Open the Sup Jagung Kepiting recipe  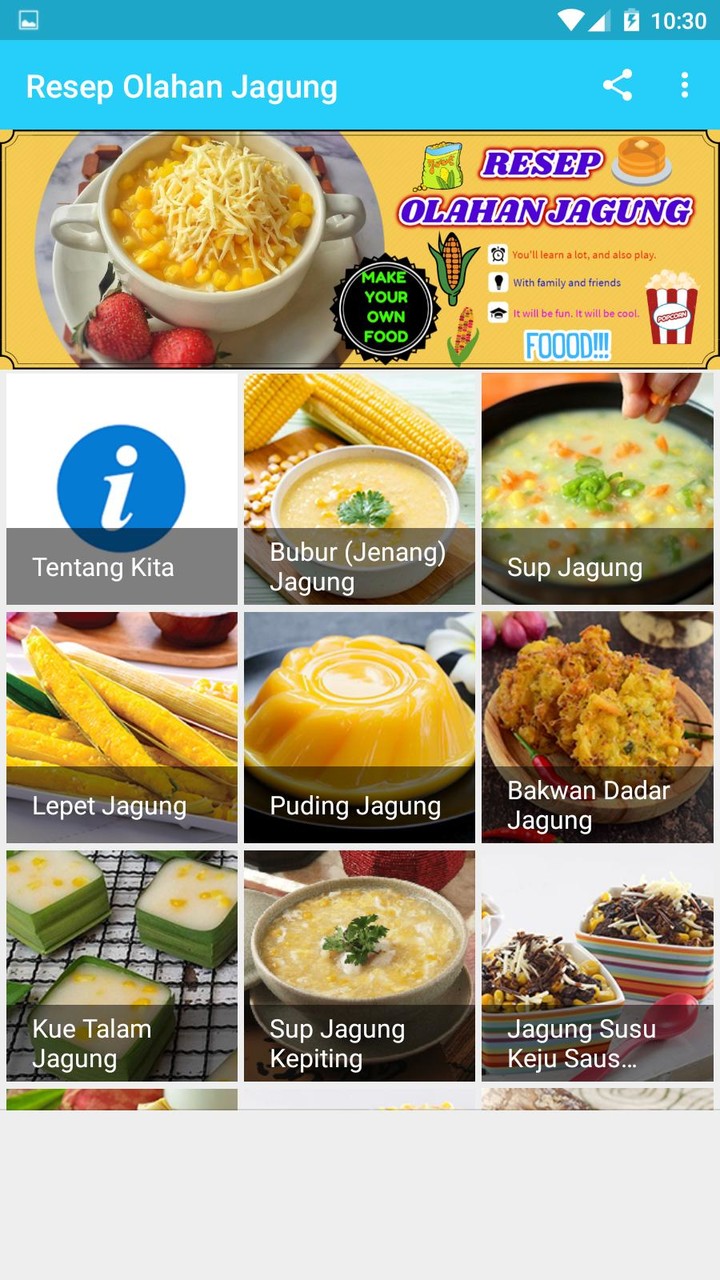coord(358,964)
